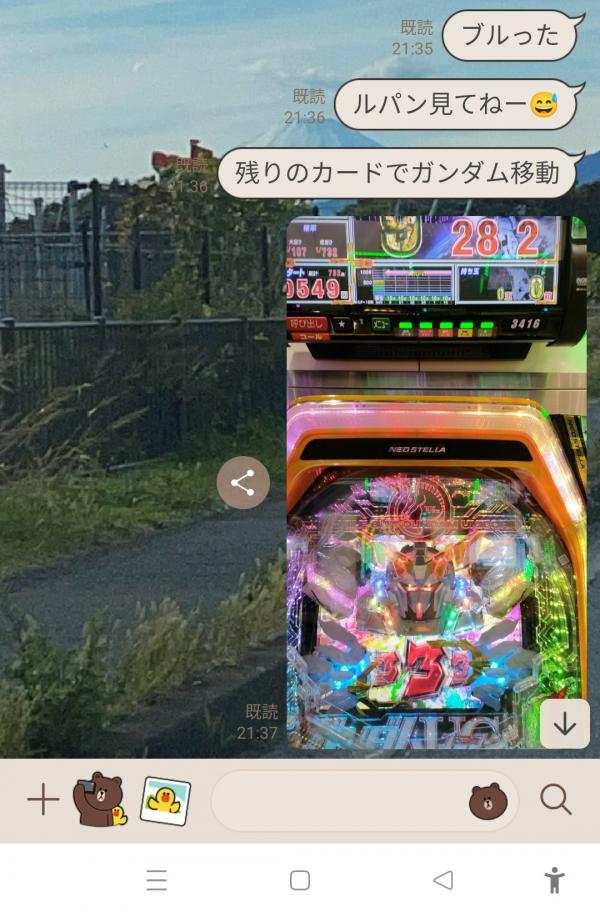The width and height of the screenshot is (600, 917).
Task: Tap the Brown bear camera icon
Action: click(99, 800)
